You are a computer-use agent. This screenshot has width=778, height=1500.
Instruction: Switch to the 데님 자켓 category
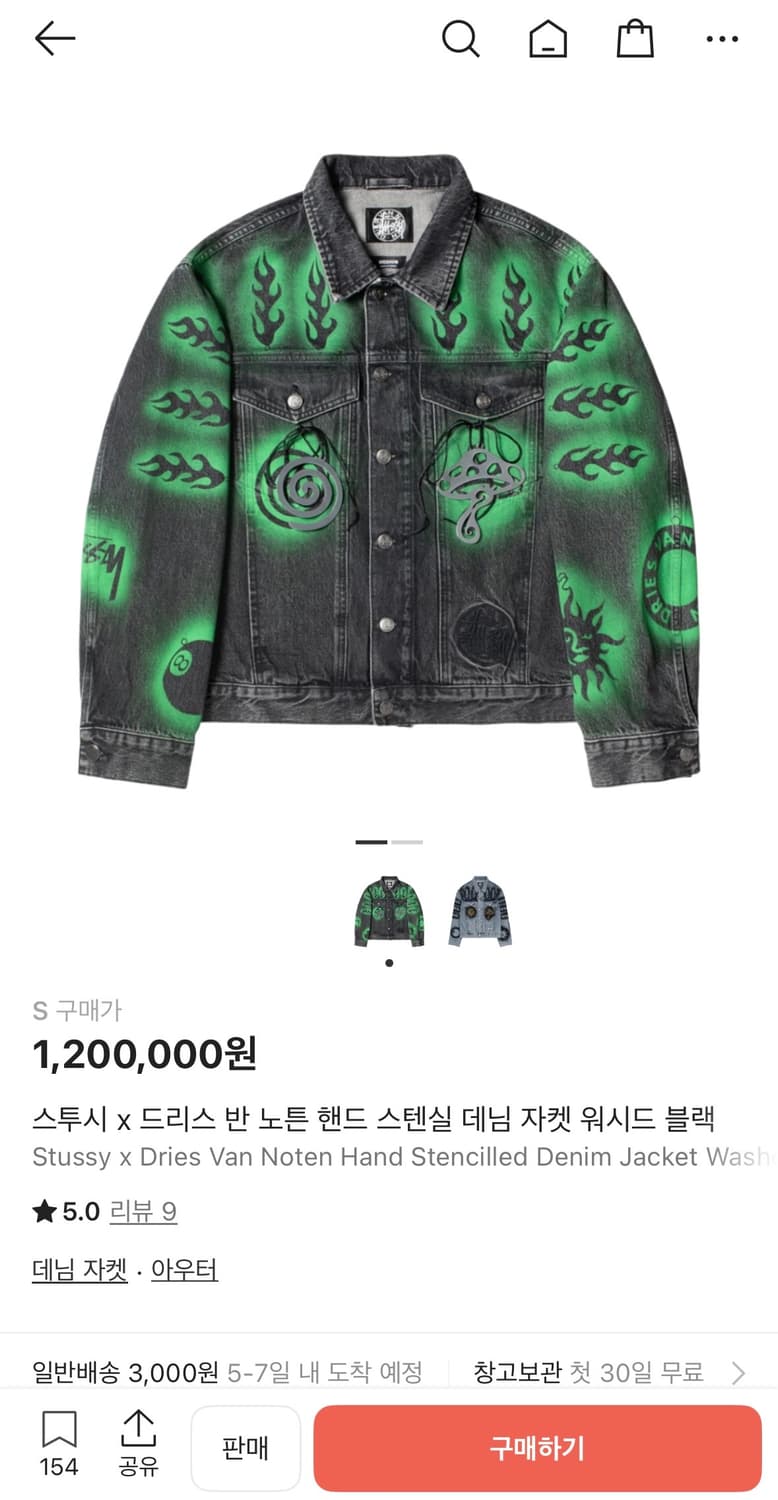(x=80, y=1268)
